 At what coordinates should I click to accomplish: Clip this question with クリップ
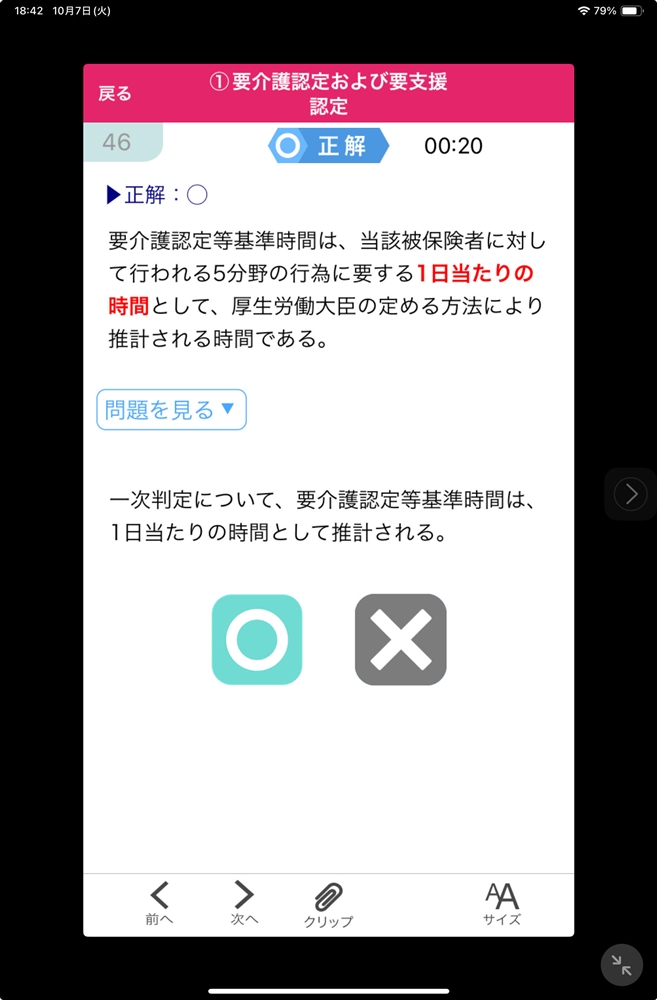[x=328, y=905]
